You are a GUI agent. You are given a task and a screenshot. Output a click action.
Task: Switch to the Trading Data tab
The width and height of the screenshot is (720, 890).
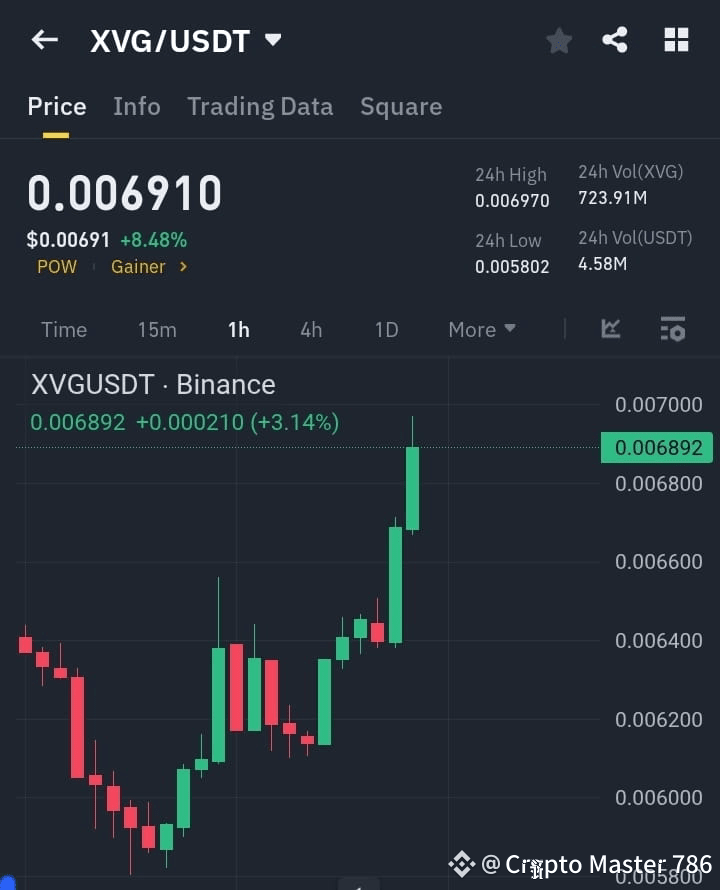(x=260, y=107)
